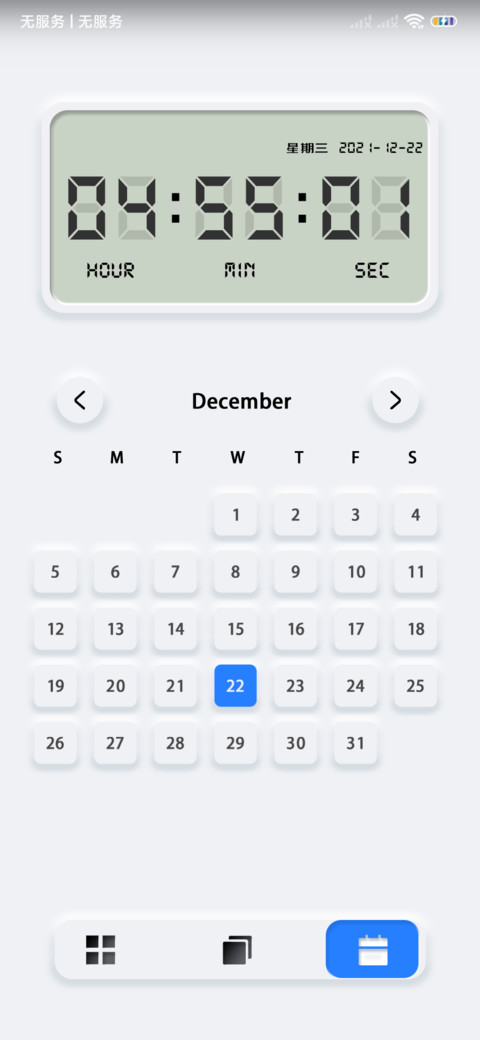Select December 17
The width and height of the screenshot is (480, 1040).
click(x=356, y=629)
